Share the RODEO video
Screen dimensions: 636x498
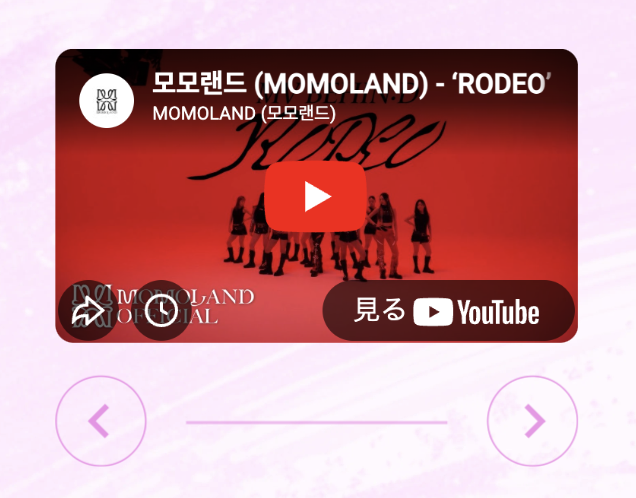[88, 311]
